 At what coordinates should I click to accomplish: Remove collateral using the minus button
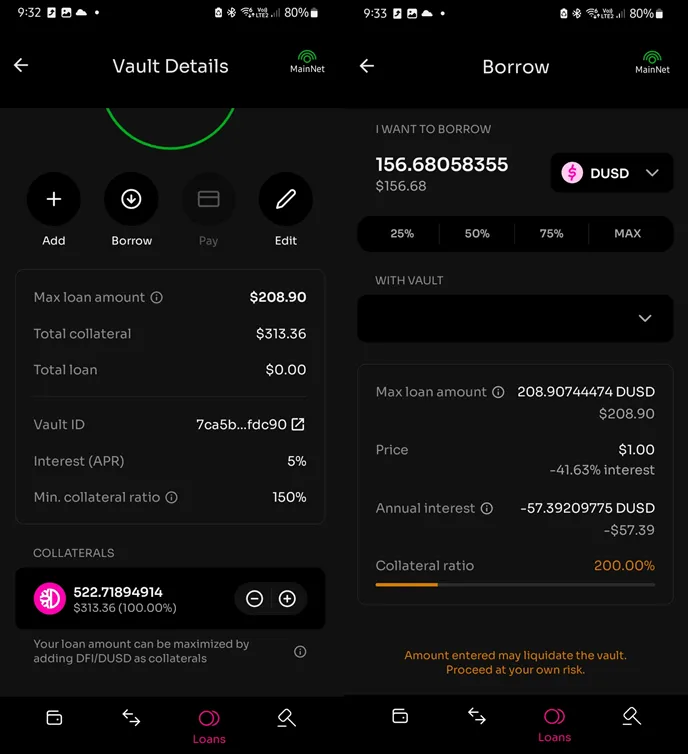click(254, 599)
